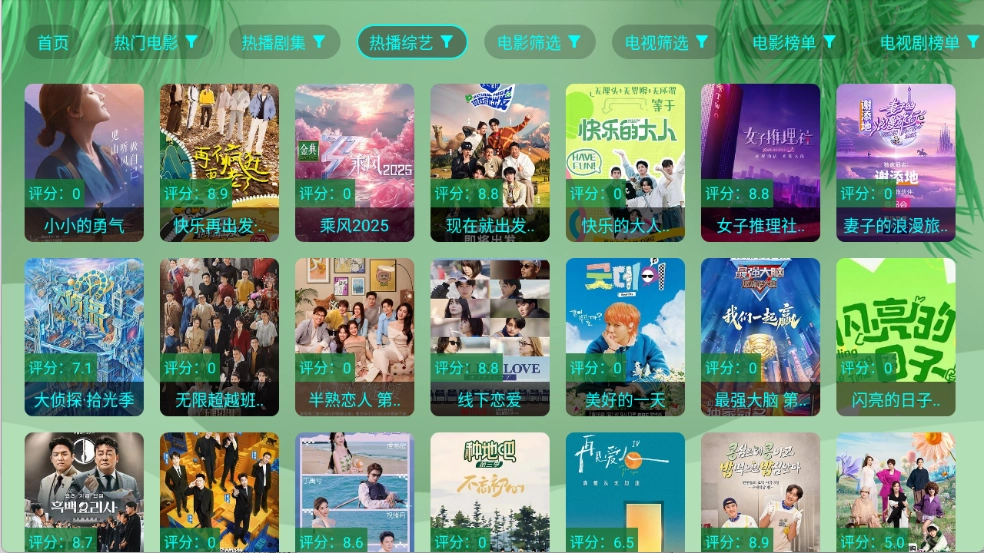Select the 热门电影 tab

click(x=155, y=42)
